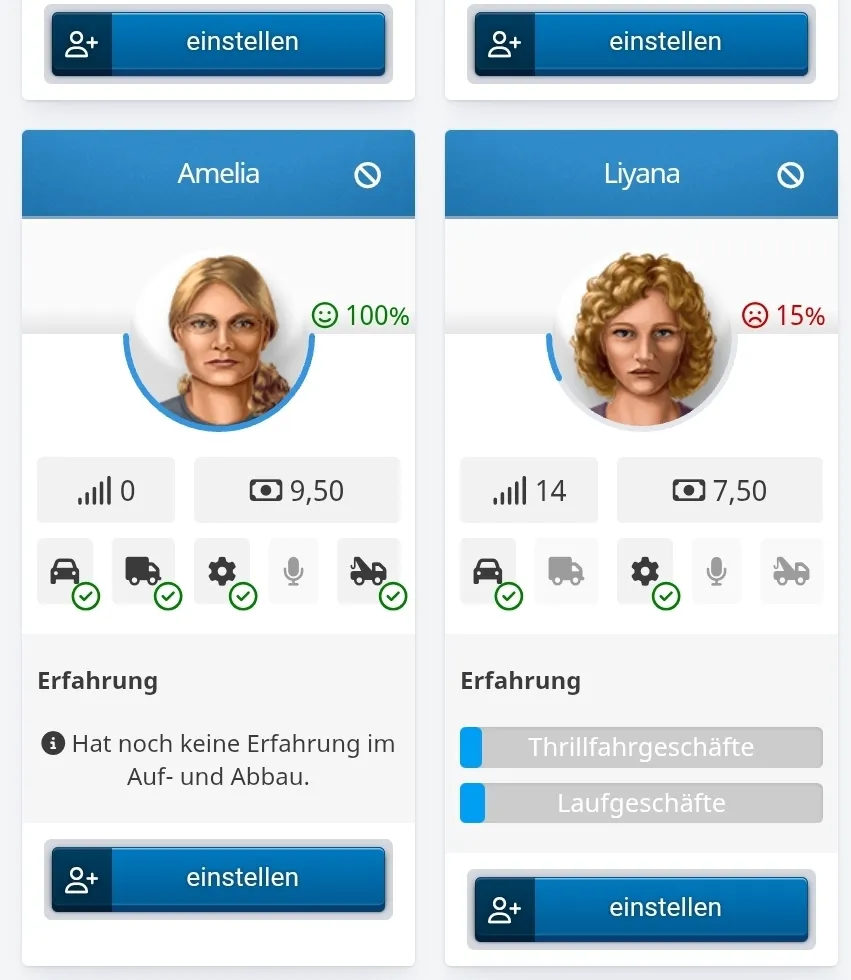Screen dimensions: 851x980
Task: Open Liyana's profile portrait
Action: pos(642,338)
